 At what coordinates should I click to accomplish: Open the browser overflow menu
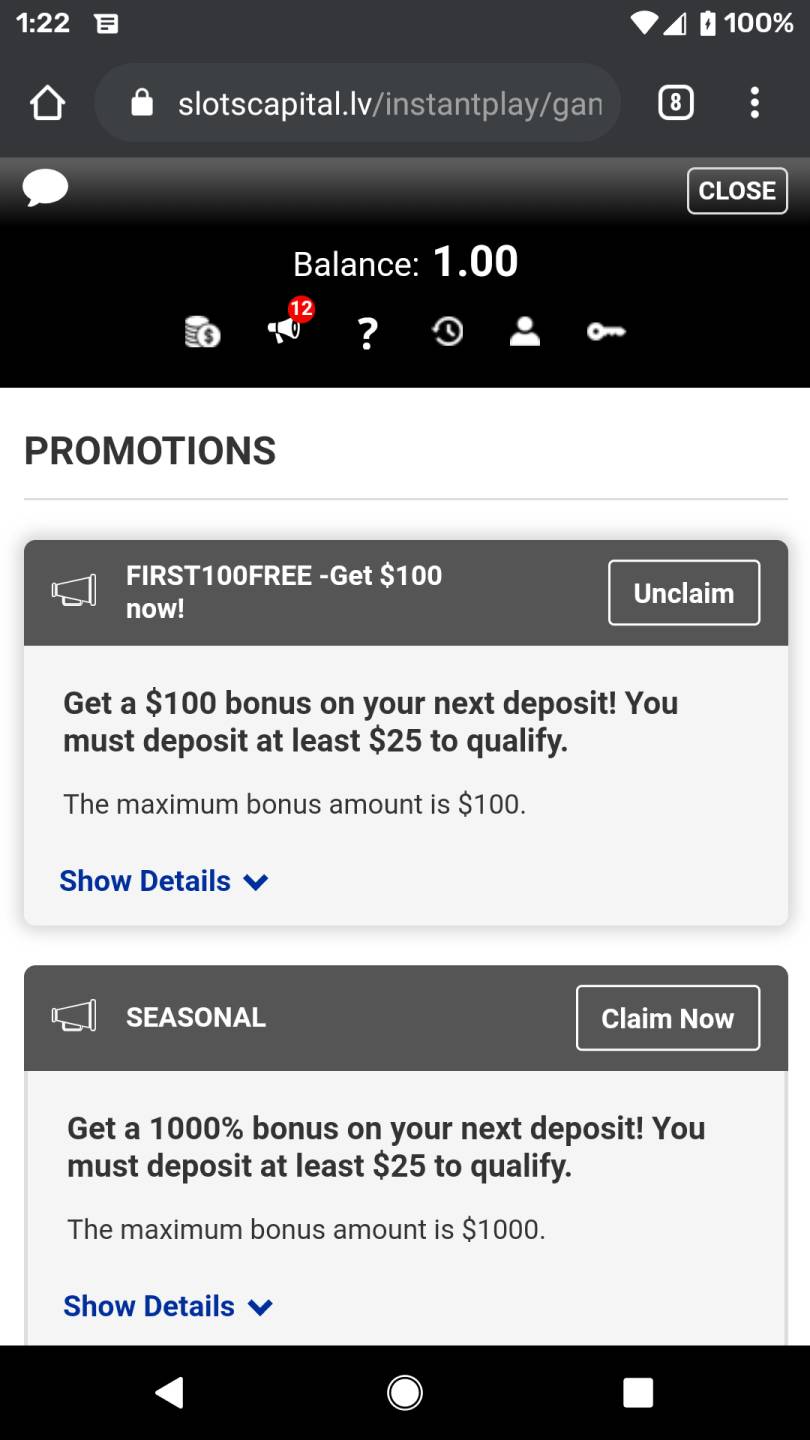point(754,103)
